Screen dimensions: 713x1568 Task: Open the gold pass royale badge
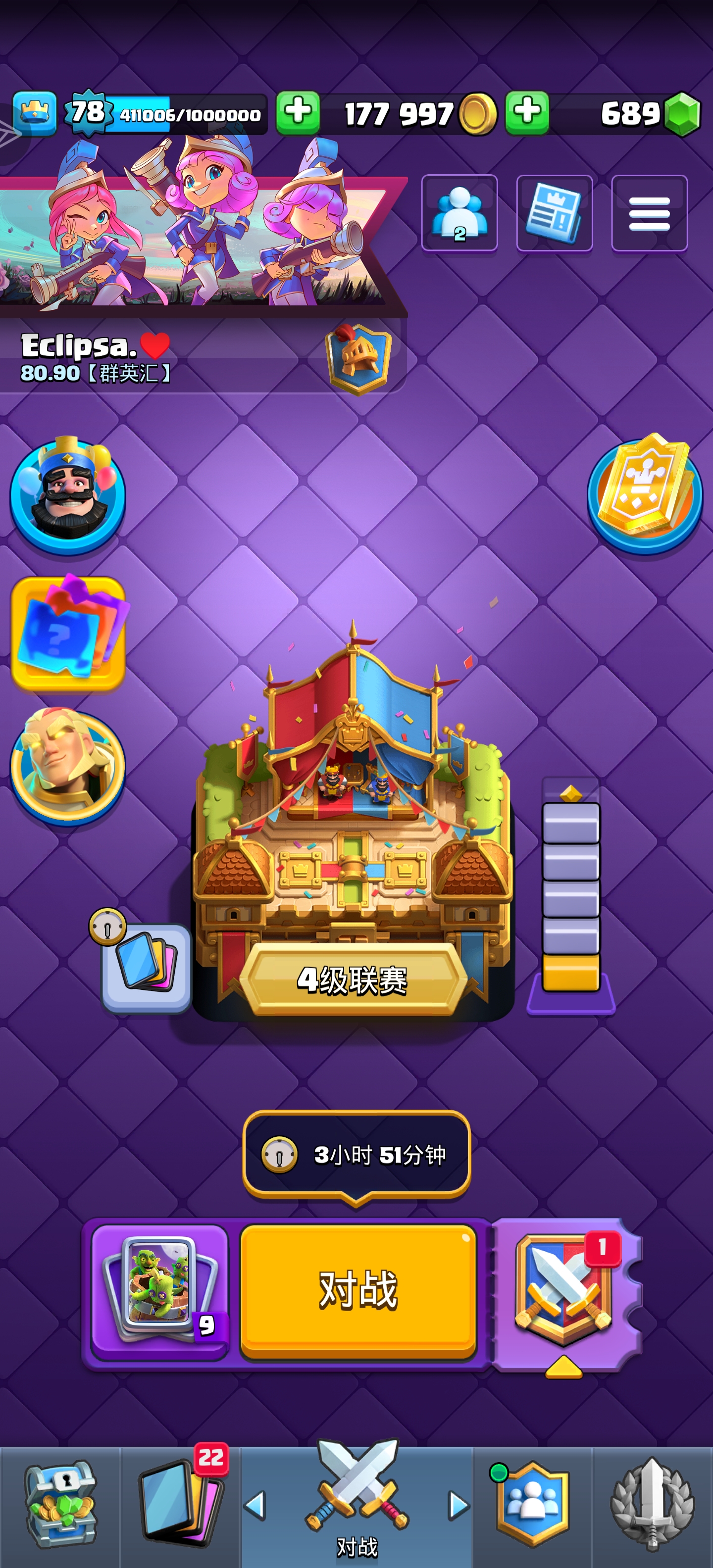644,494
